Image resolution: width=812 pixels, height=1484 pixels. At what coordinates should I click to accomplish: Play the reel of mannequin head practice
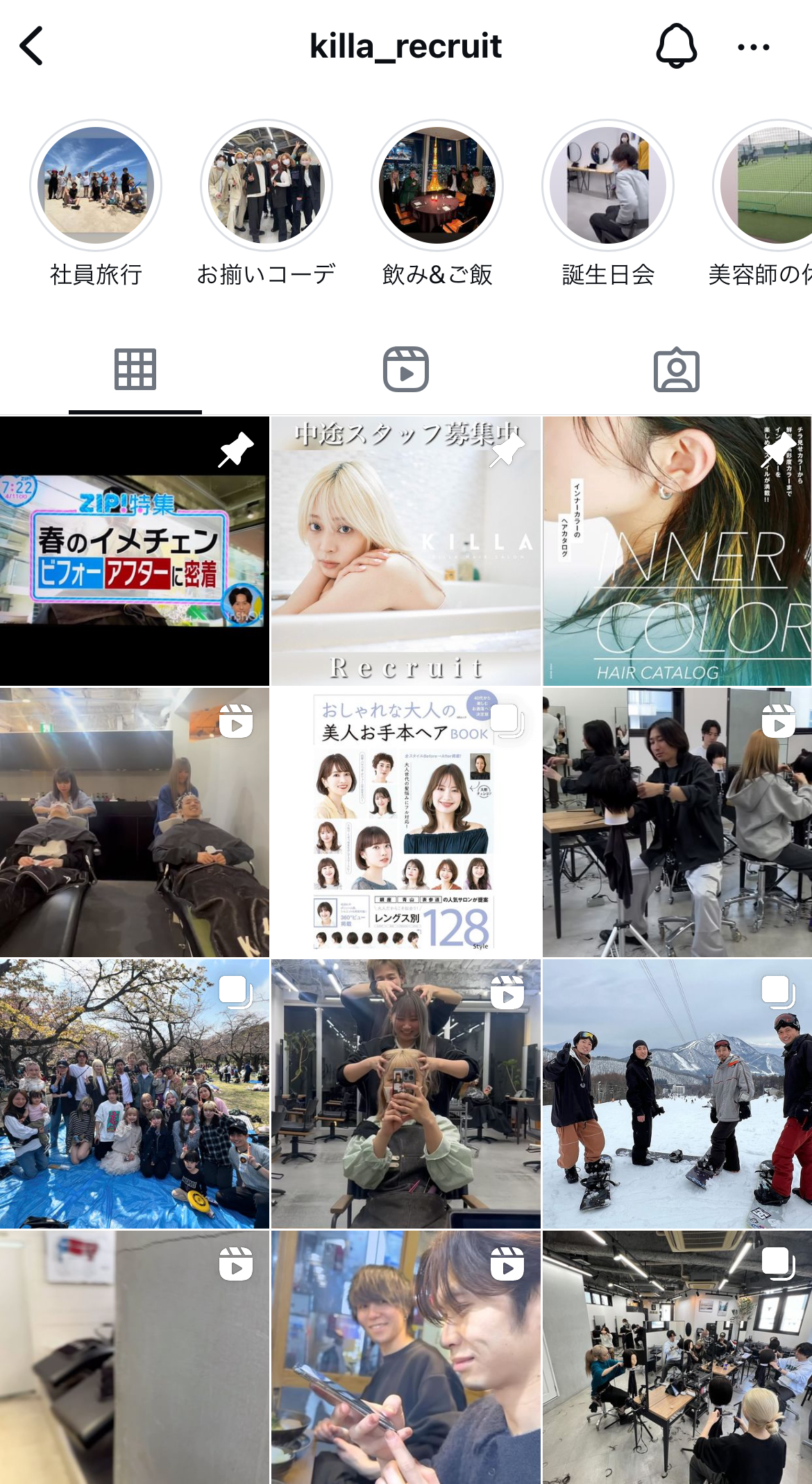point(677,823)
